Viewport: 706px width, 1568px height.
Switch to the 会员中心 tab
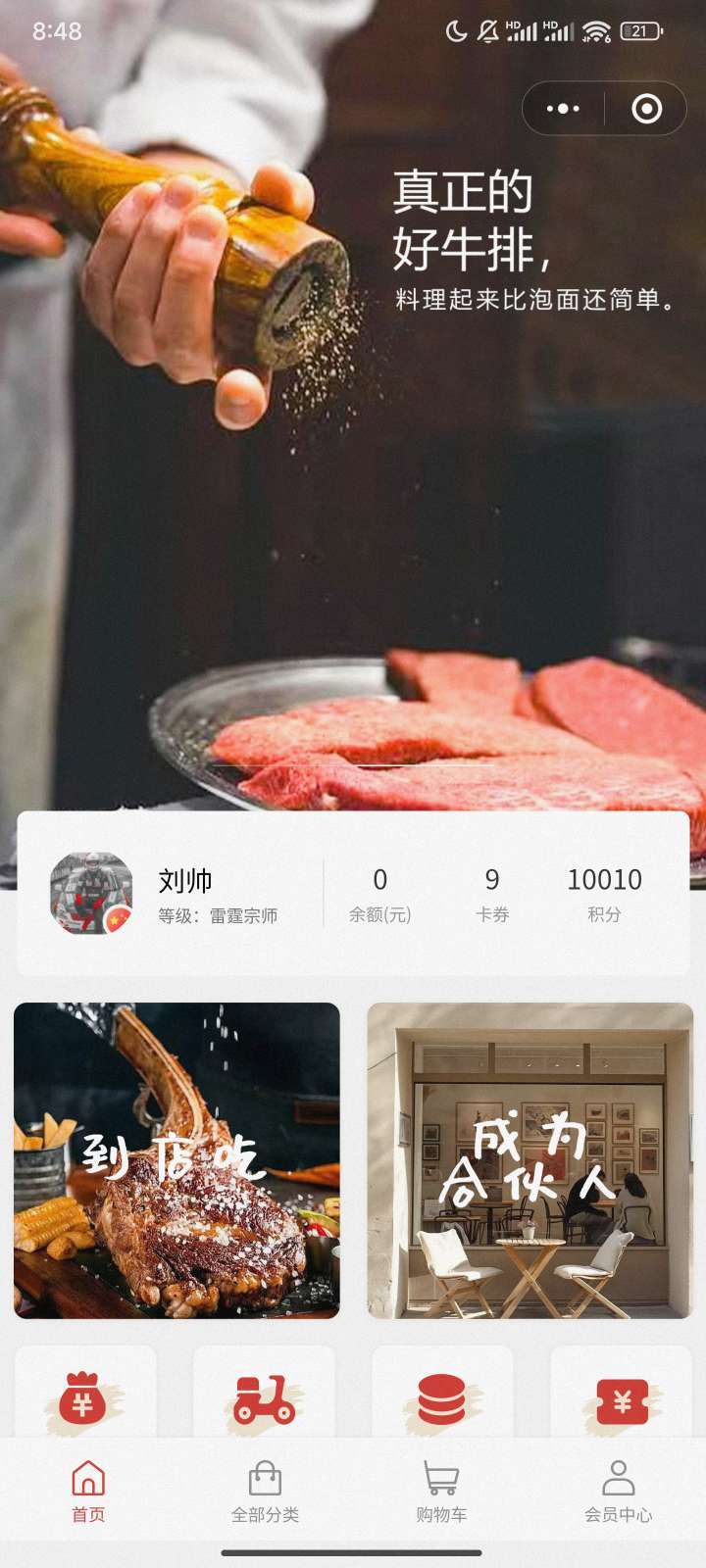618,1492
